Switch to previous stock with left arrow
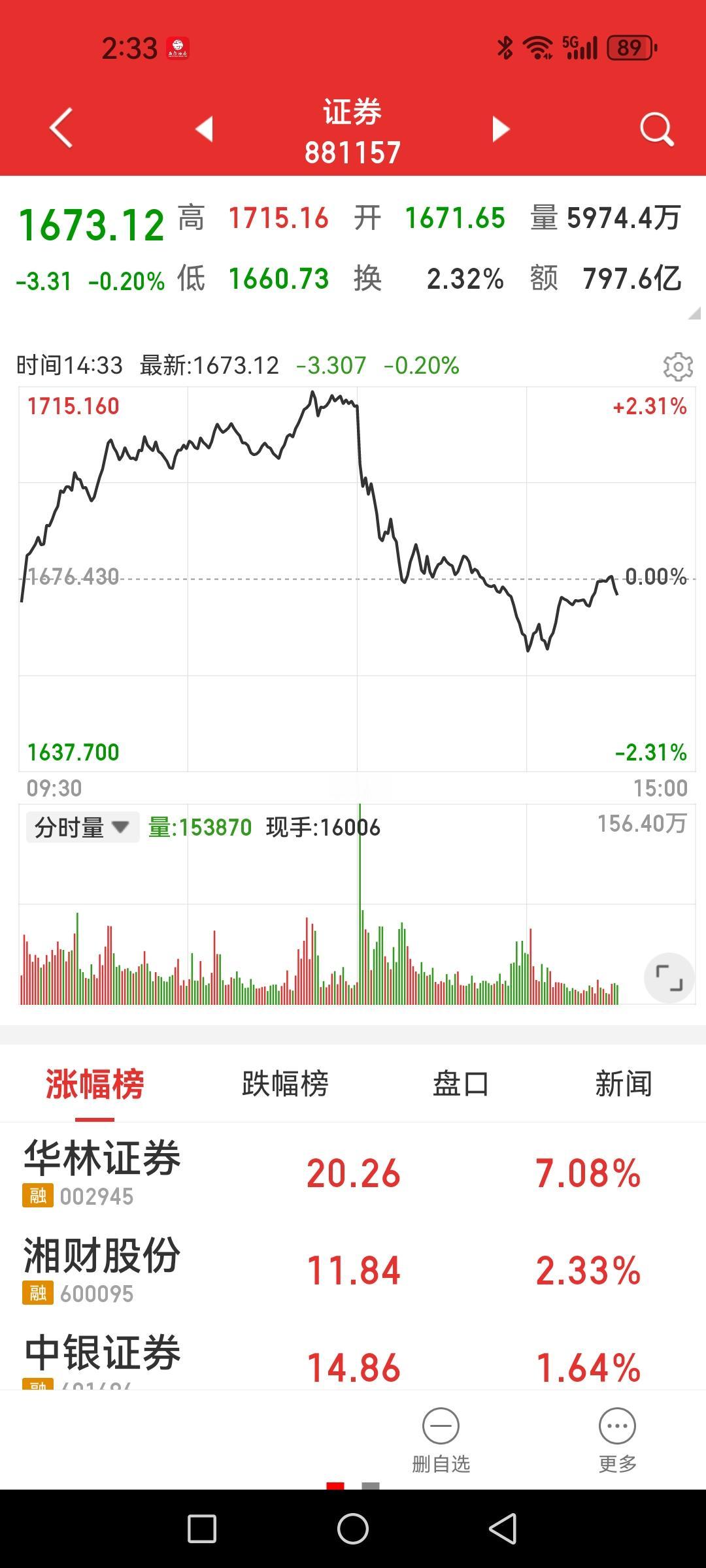This screenshot has width=706, height=1568. 205,128
